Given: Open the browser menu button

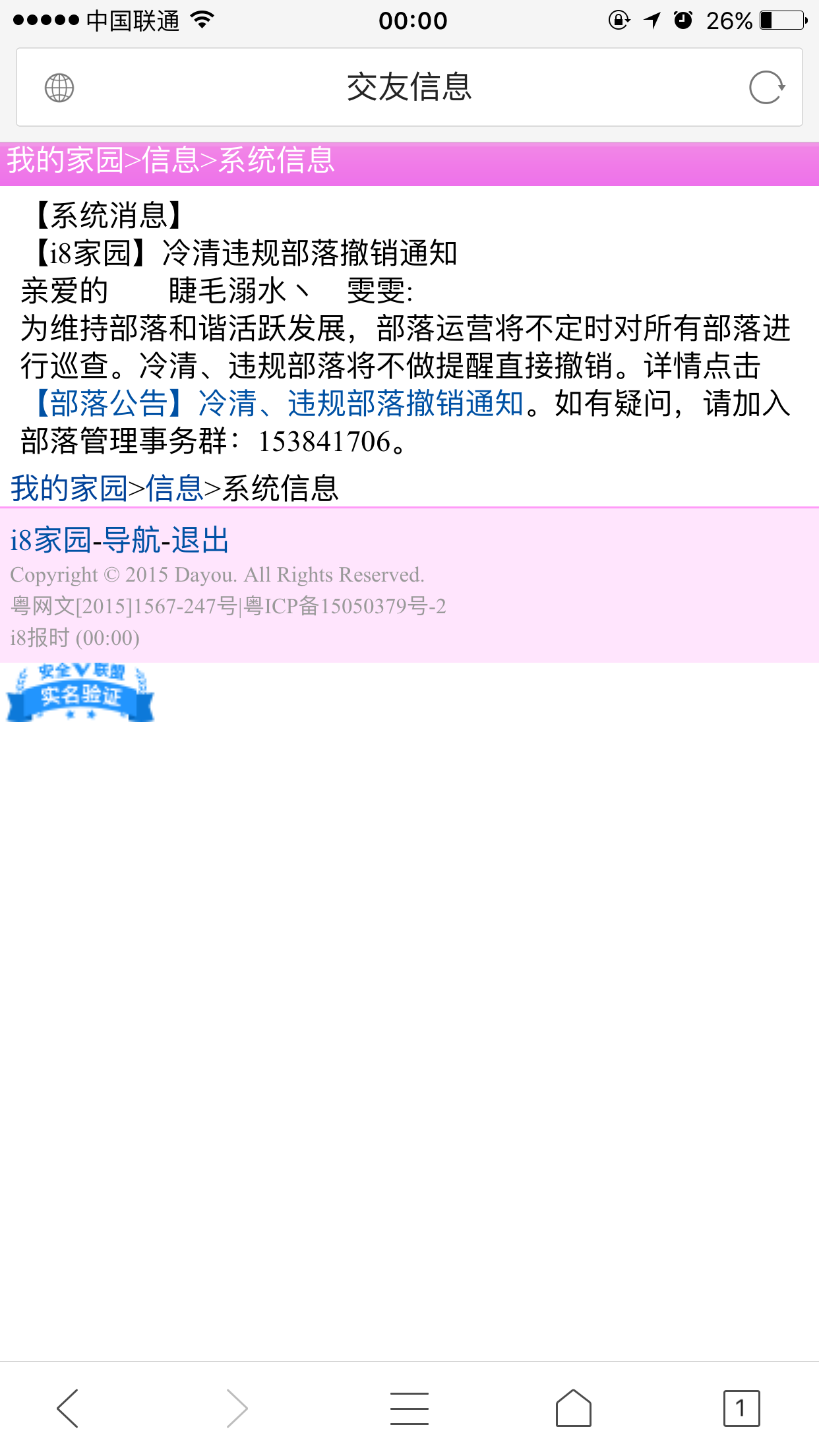Looking at the screenshot, I should [x=409, y=1408].
